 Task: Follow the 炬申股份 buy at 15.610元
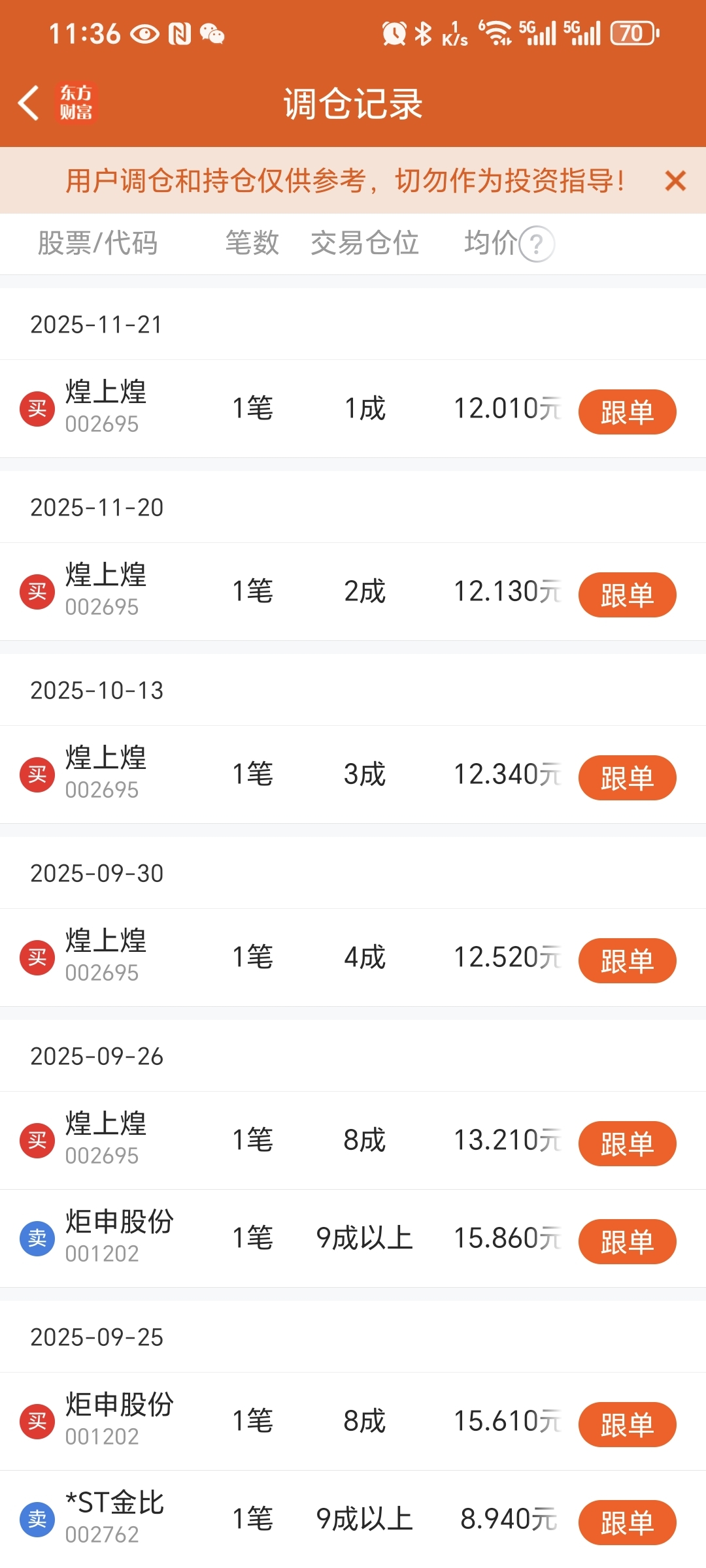627,1424
